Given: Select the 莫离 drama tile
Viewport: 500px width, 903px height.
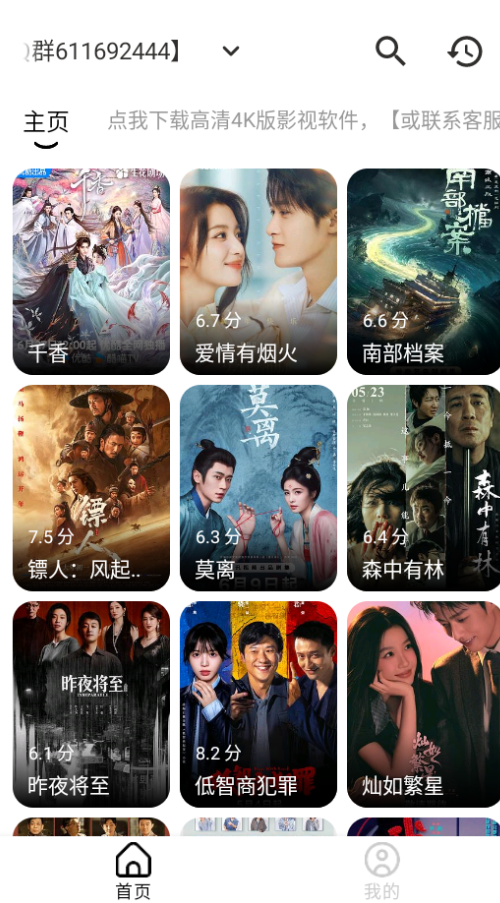Looking at the screenshot, I should tap(258, 488).
